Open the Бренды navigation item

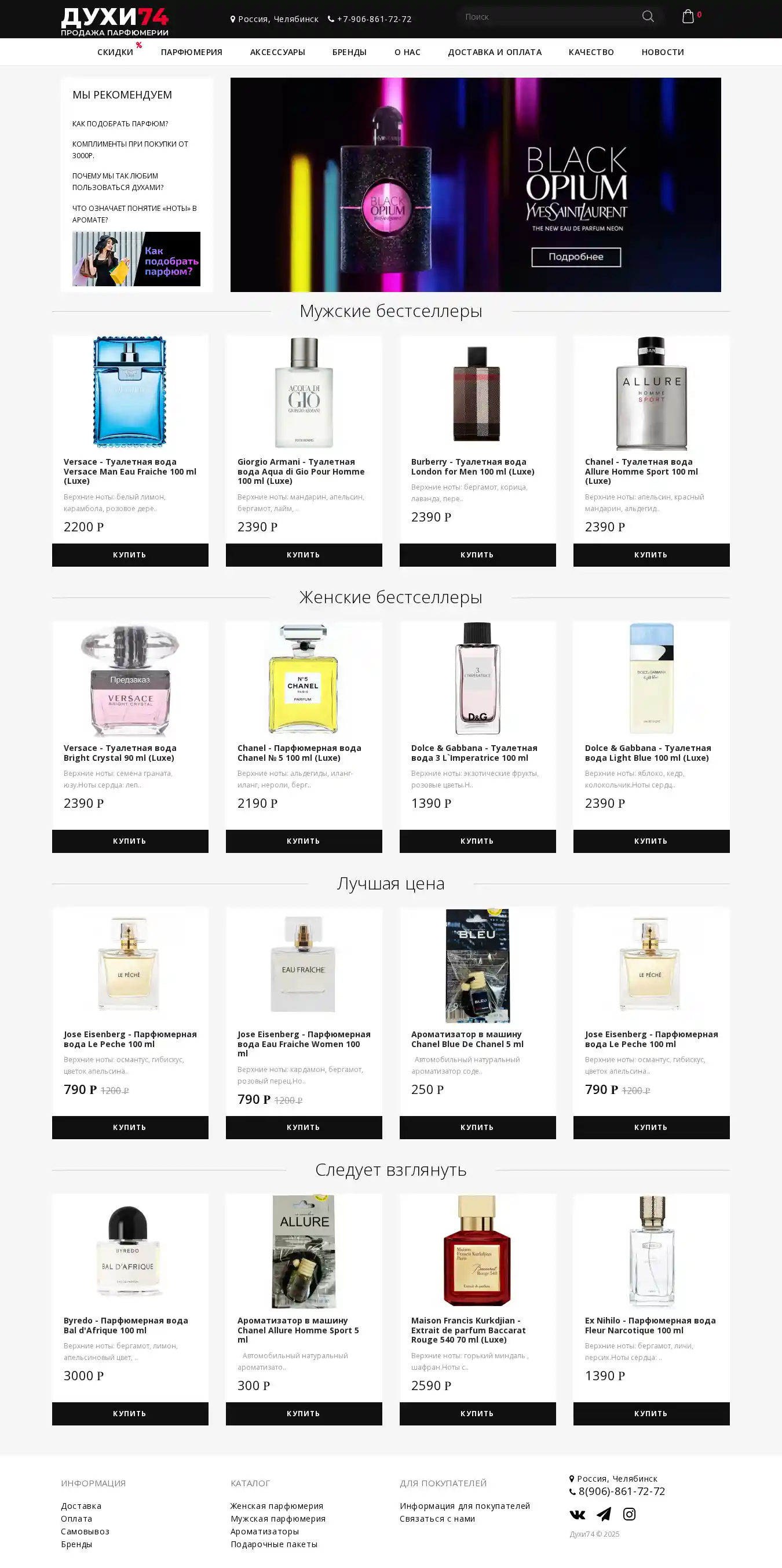click(349, 52)
